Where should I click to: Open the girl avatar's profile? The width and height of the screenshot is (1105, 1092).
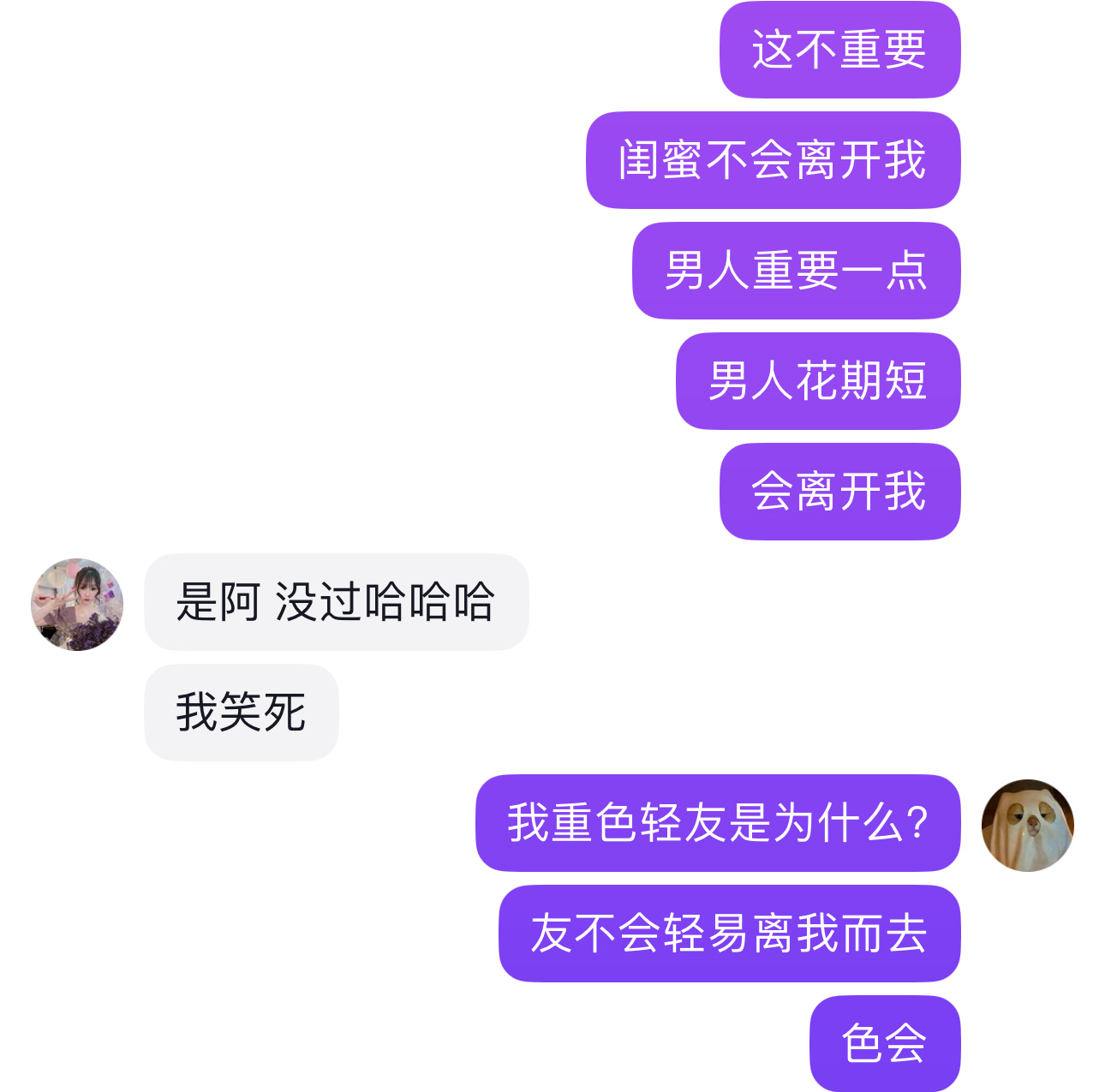point(77,605)
